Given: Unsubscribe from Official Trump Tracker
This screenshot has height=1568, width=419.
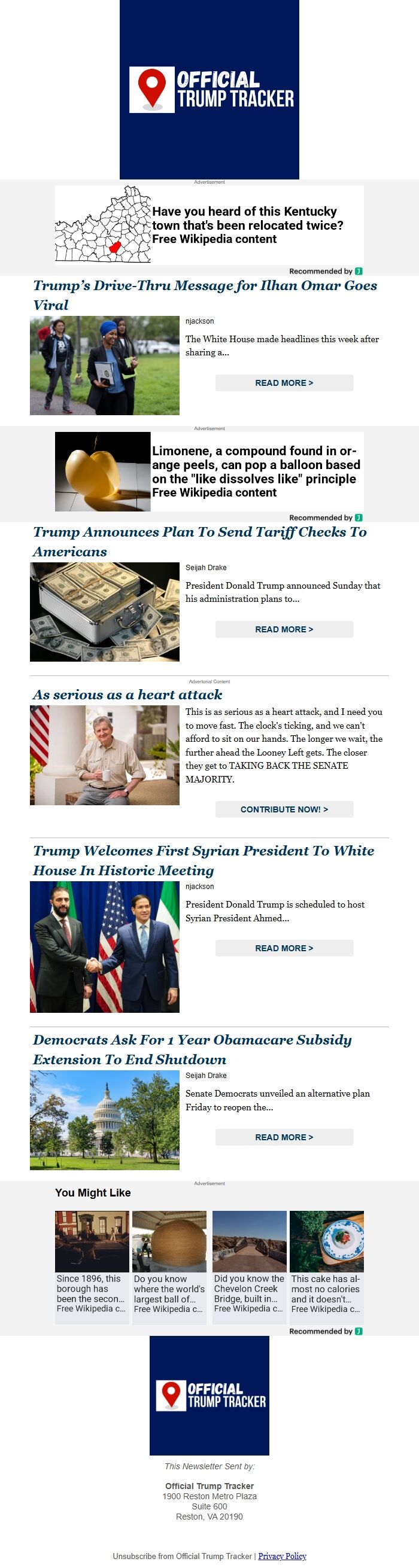Looking at the screenshot, I should coord(181,1556).
